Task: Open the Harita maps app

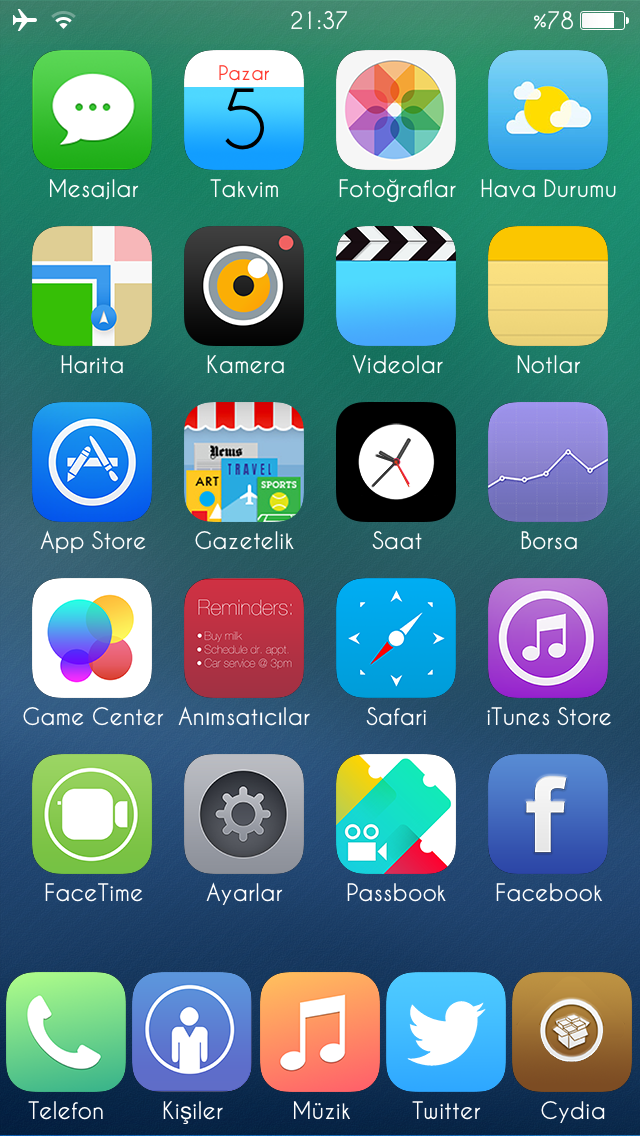Action: point(92,285)
